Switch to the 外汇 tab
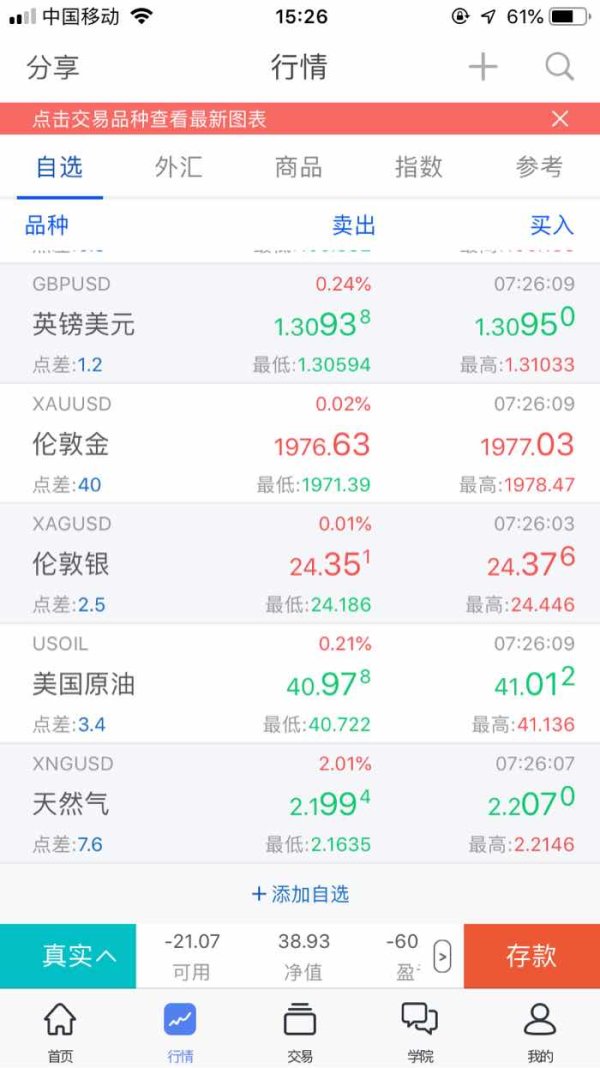This screenshot has width=600, height=1068. tap(178, 167)
